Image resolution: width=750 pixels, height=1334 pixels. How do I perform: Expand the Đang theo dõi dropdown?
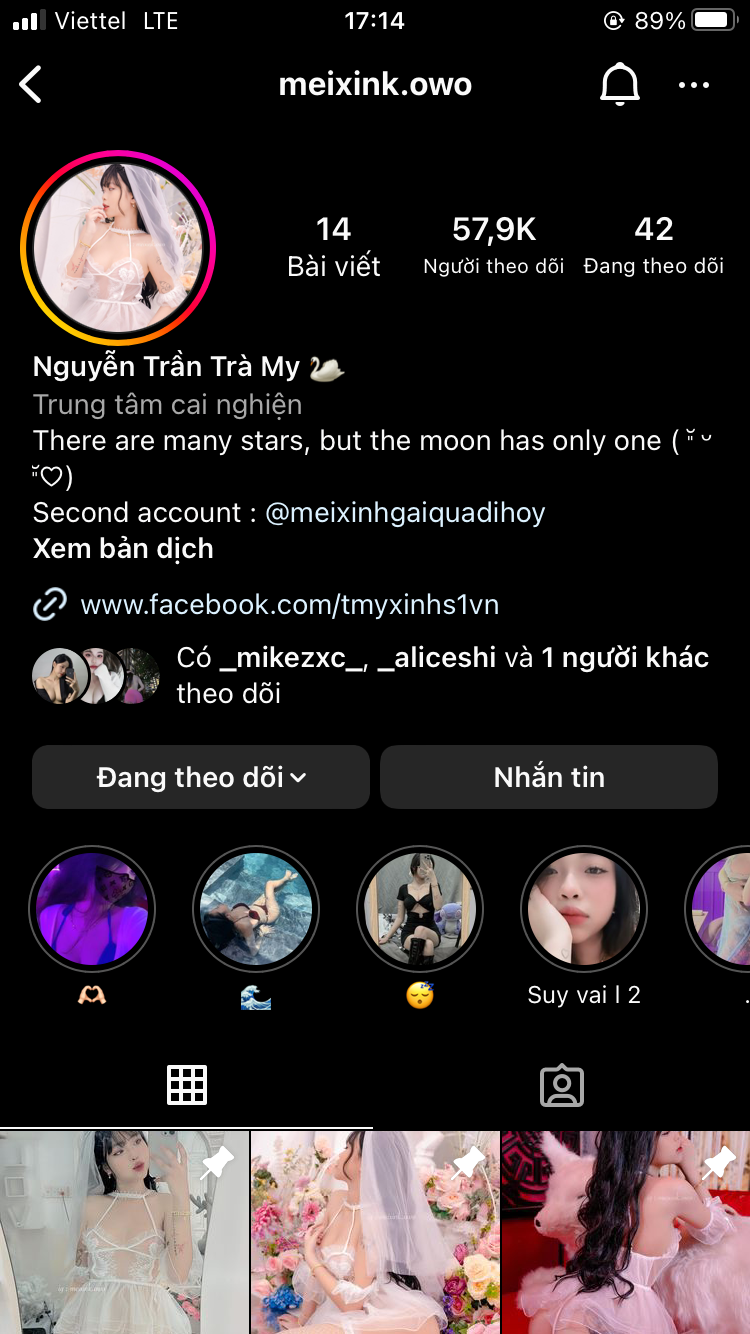[201, 777]
